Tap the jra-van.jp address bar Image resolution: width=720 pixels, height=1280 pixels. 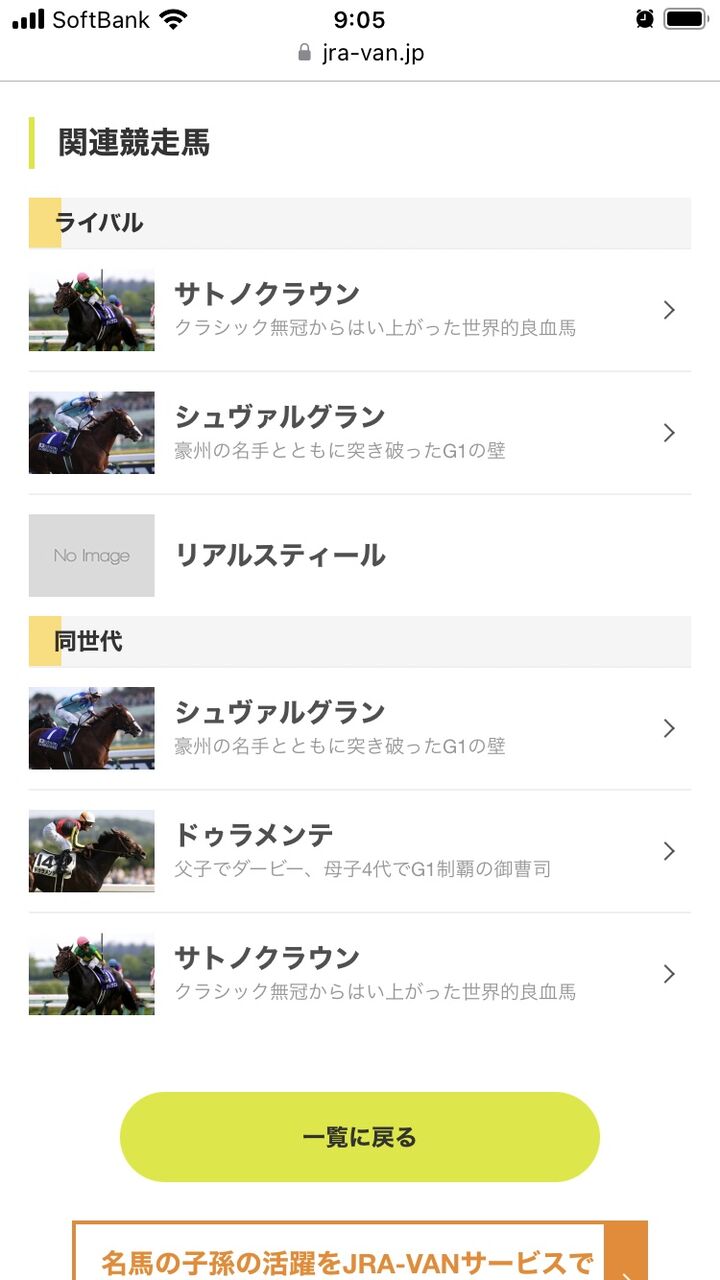360,53
